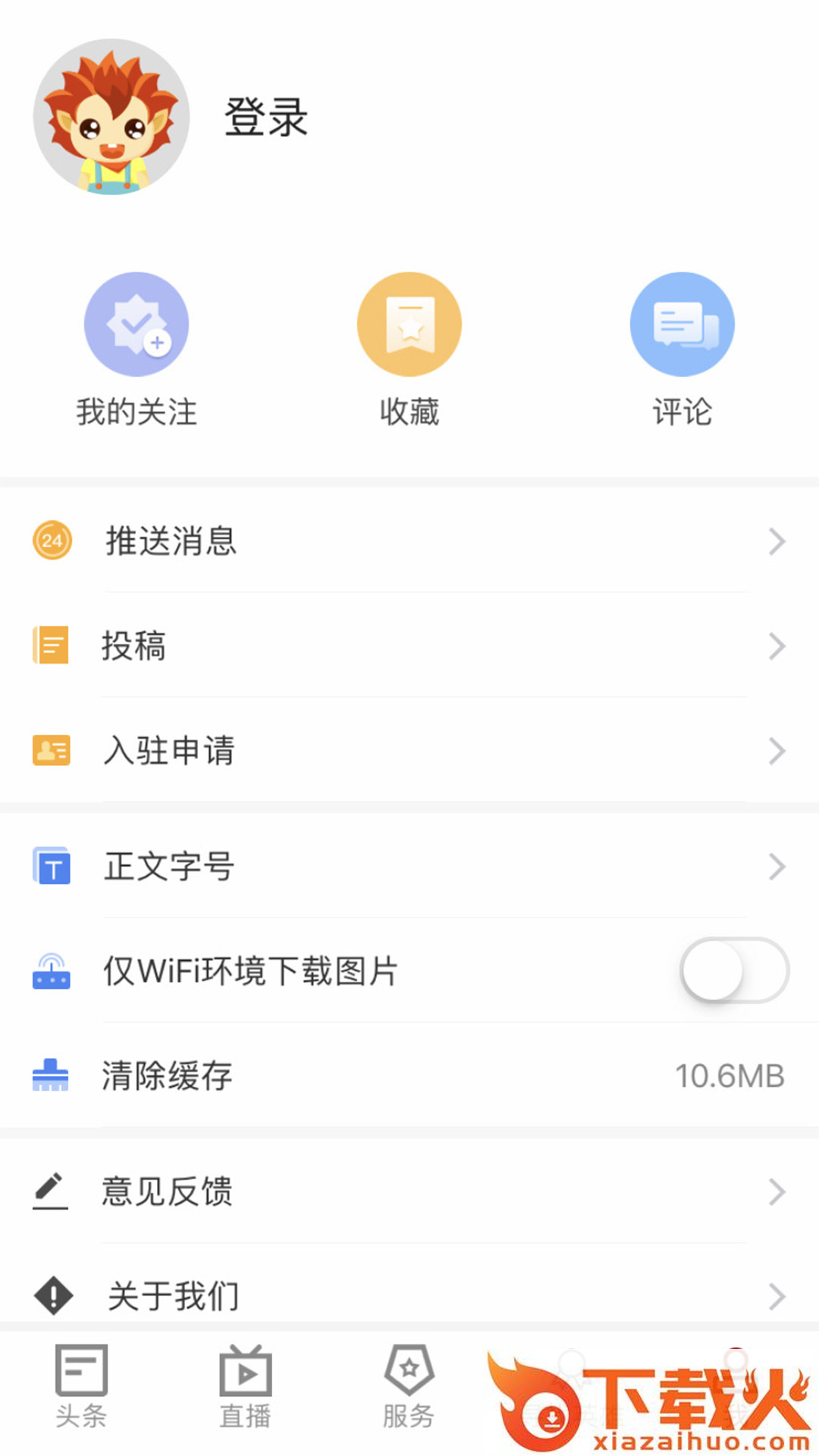Open 关于我们 about page
The width and height of the screenshot is (819, 1456).
tap(409, 1295)
